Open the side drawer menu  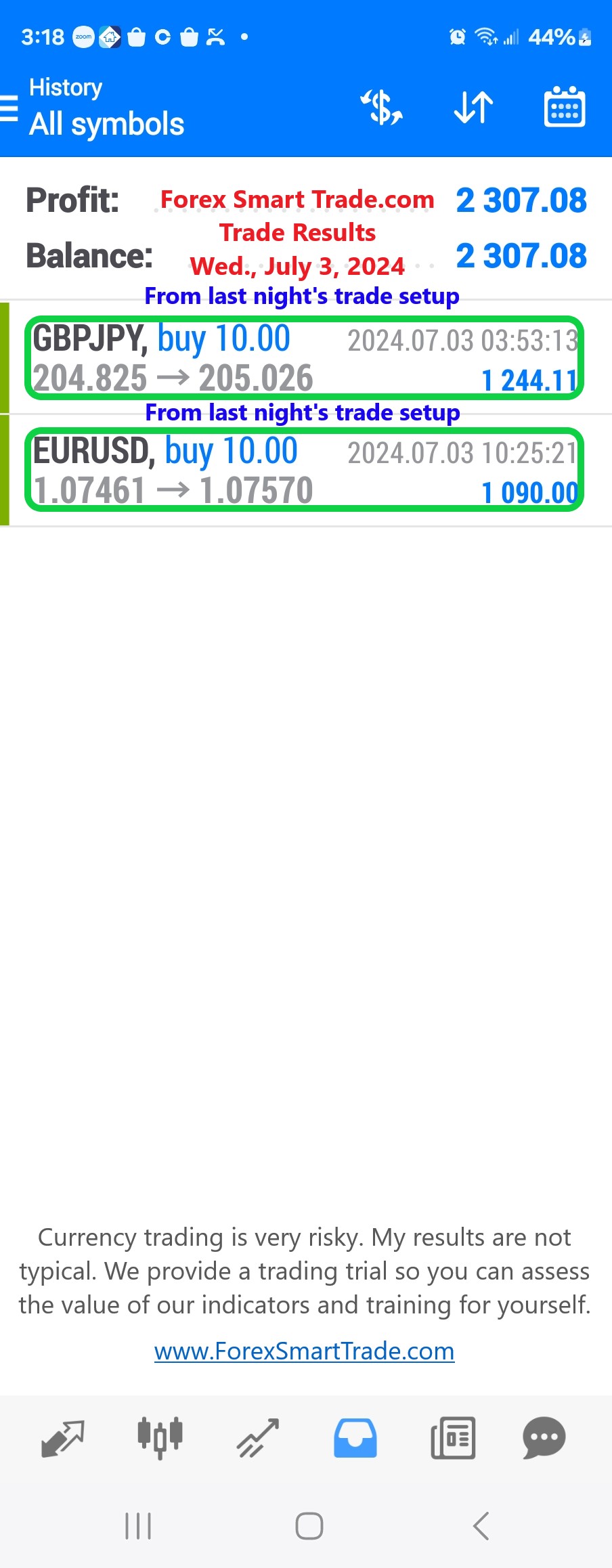pos(9,108)
